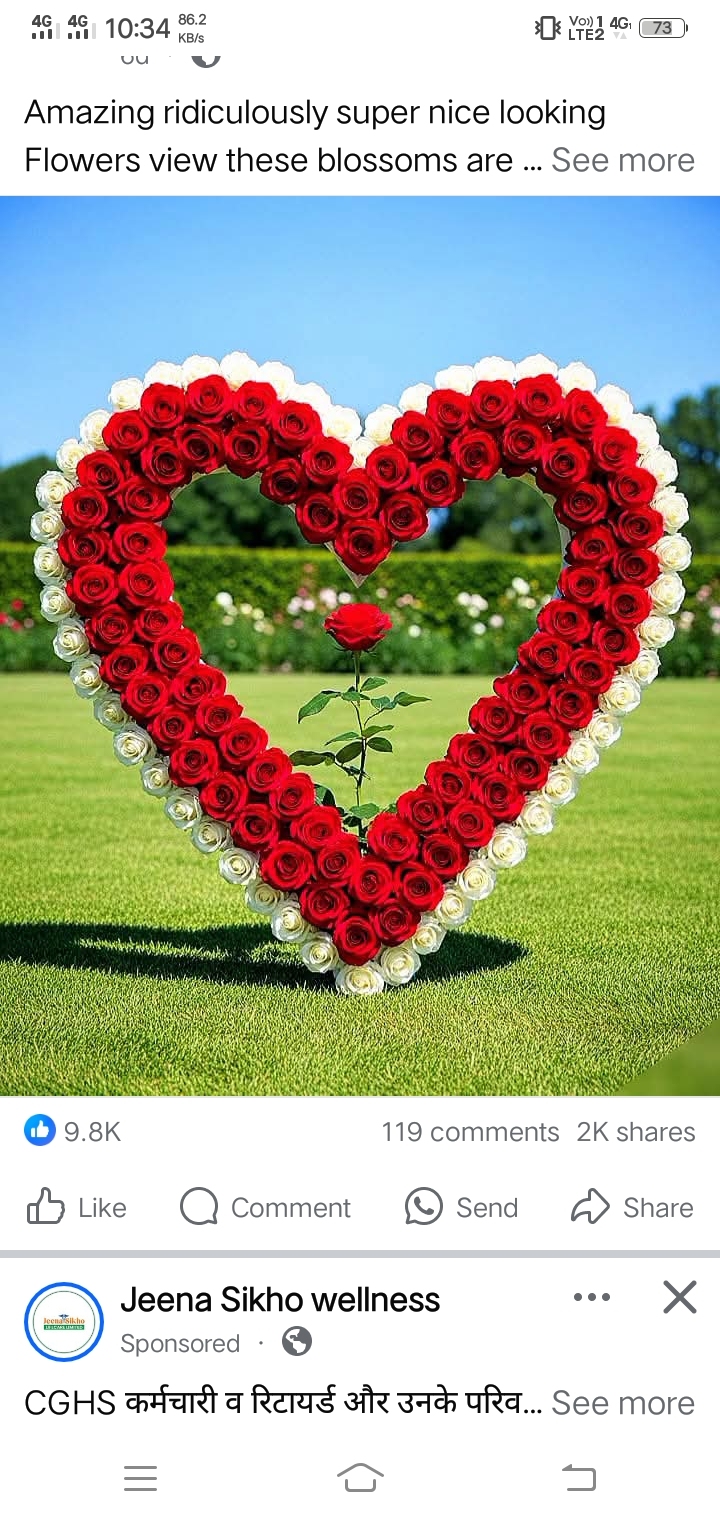Share the flower post
Viewport: 720px width, 1520px height.
pyautogui.click(x=632, y=1207)
